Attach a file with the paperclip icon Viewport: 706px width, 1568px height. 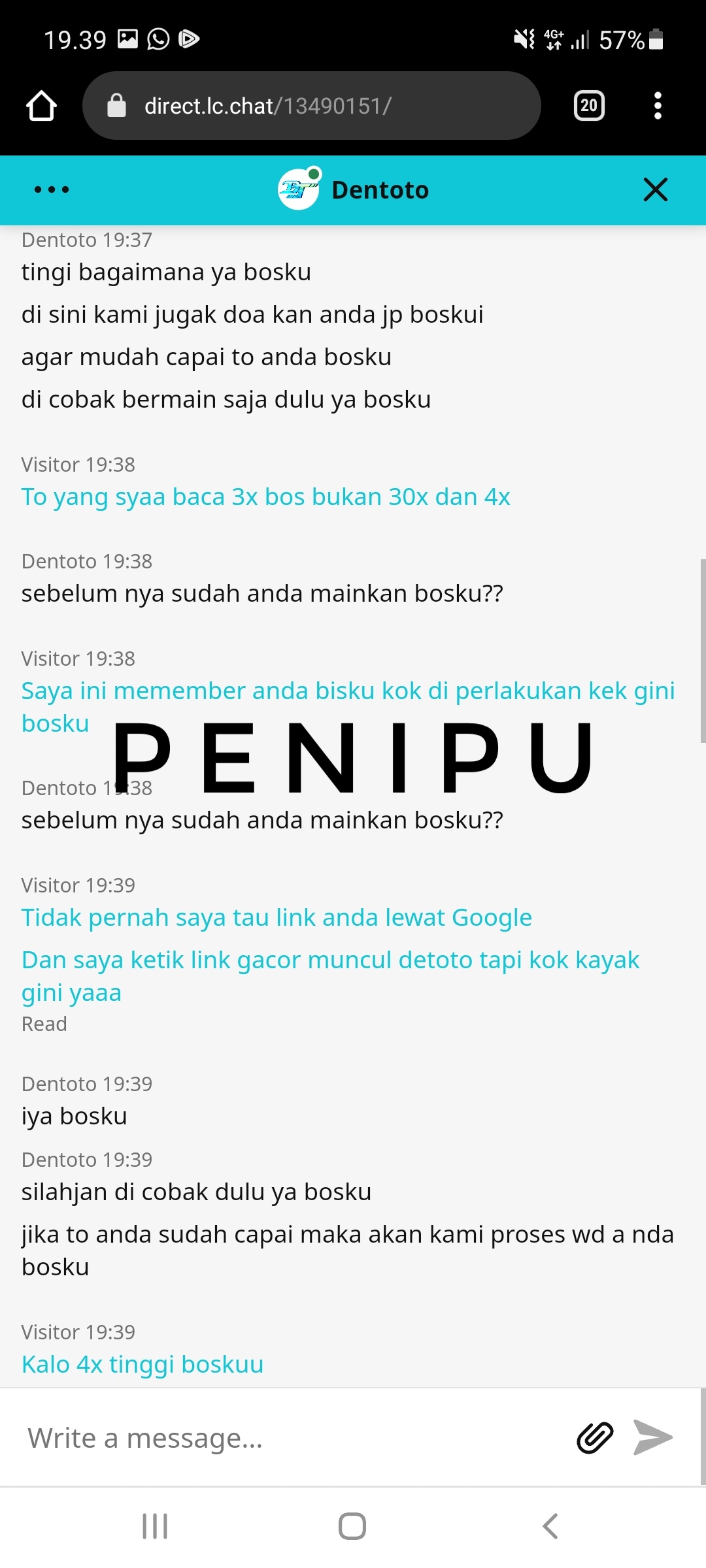tap(595, 1438)
